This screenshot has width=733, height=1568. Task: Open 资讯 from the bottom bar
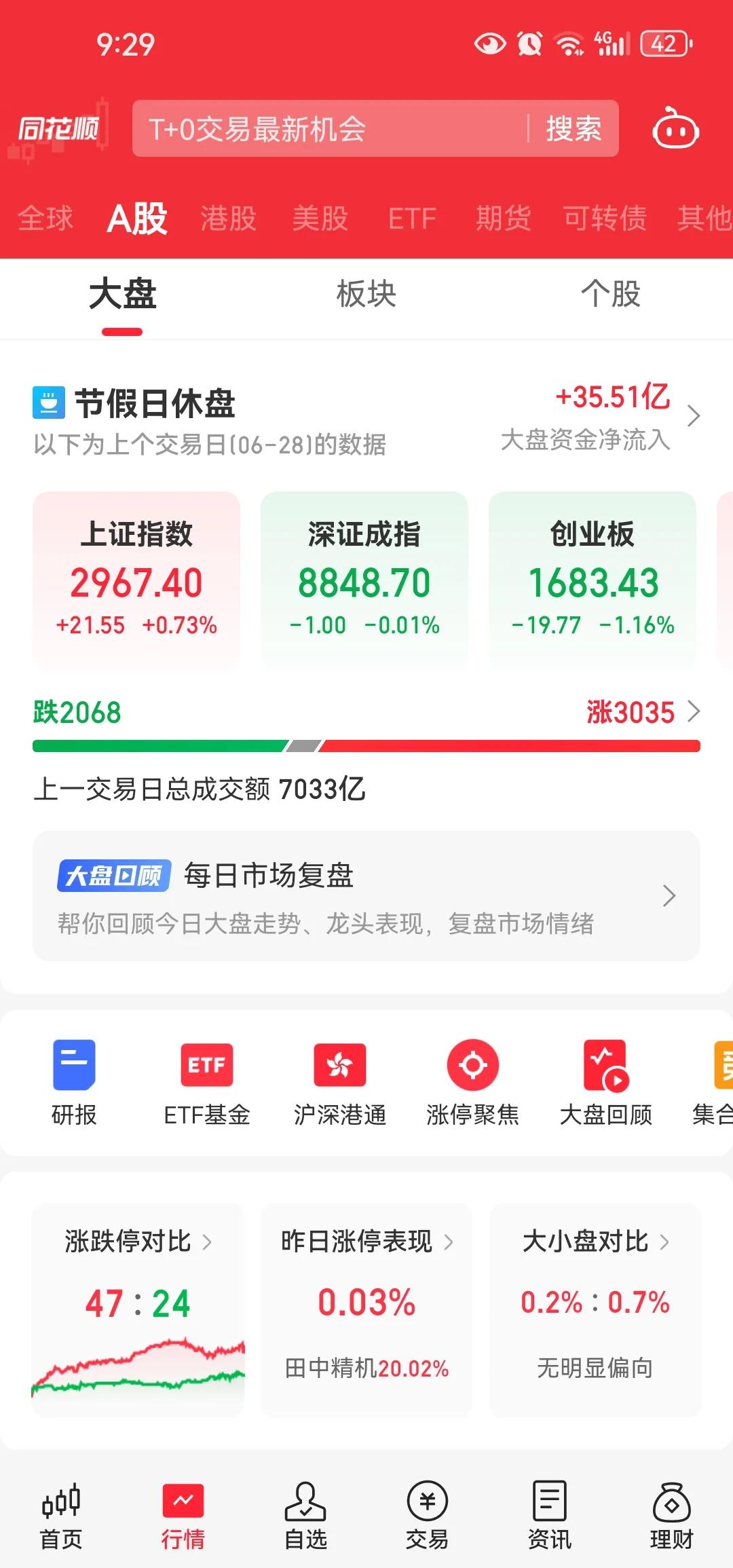(550, 1514)
